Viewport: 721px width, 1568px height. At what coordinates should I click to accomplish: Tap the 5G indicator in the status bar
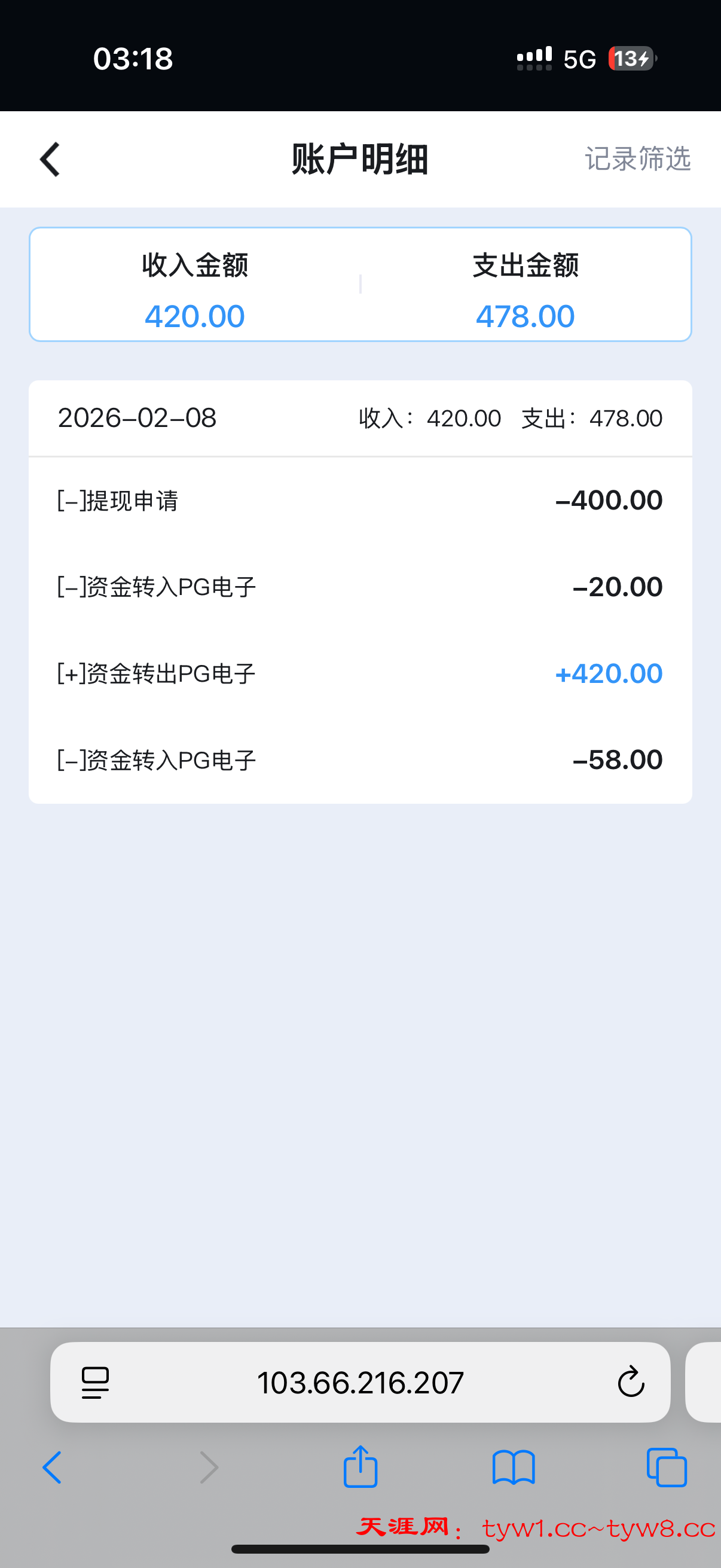[580, 59]
